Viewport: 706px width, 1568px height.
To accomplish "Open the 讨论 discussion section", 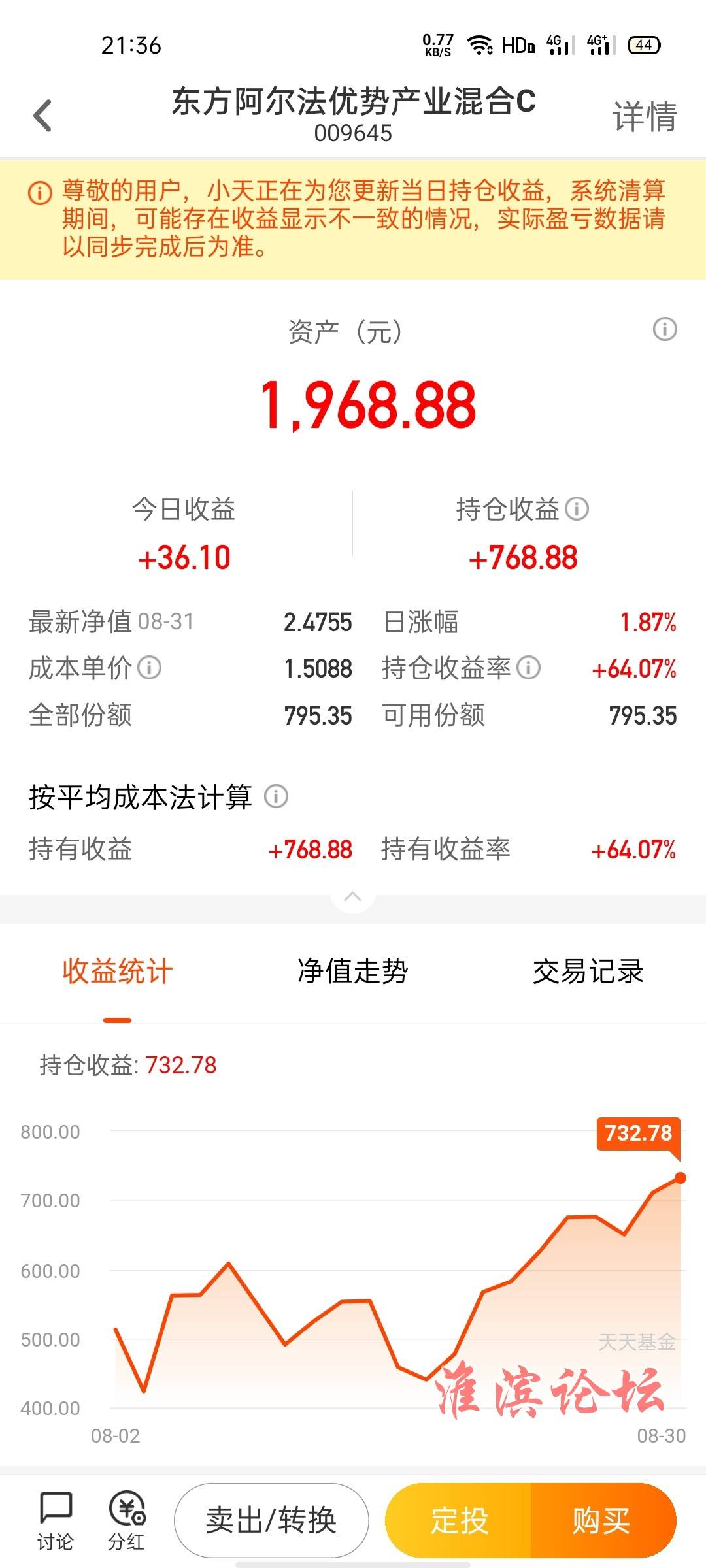I will pyautogui.click(x=56, y=1521).
